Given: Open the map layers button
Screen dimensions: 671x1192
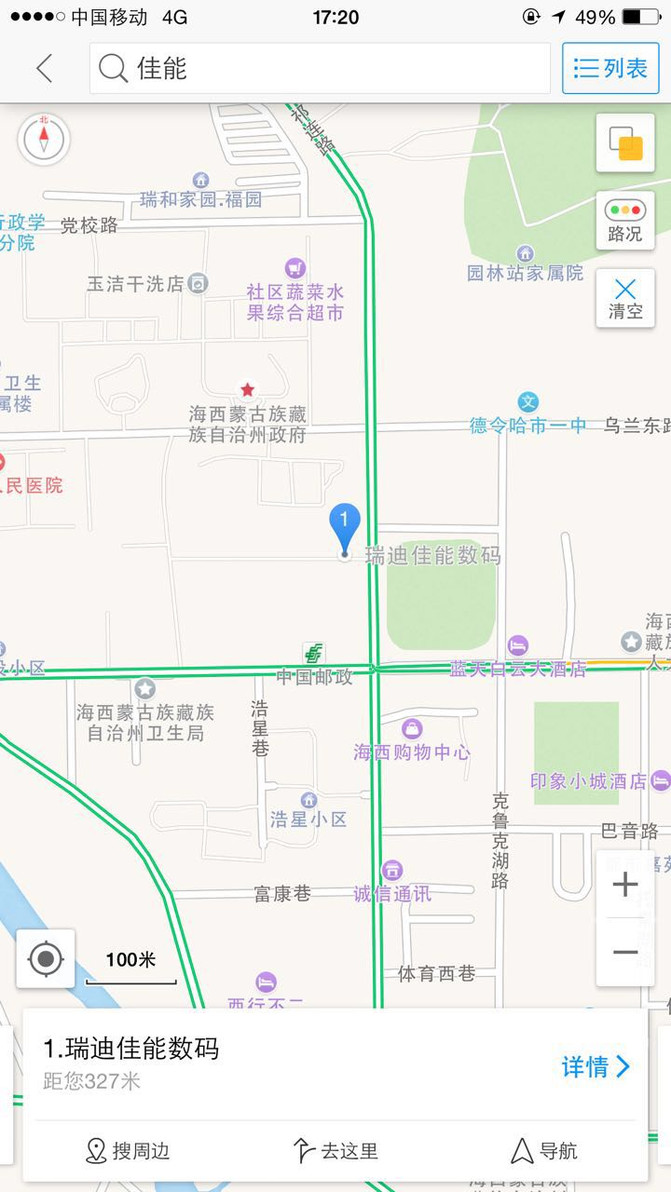Looking at the screenshot, I should tap(625, 143).
